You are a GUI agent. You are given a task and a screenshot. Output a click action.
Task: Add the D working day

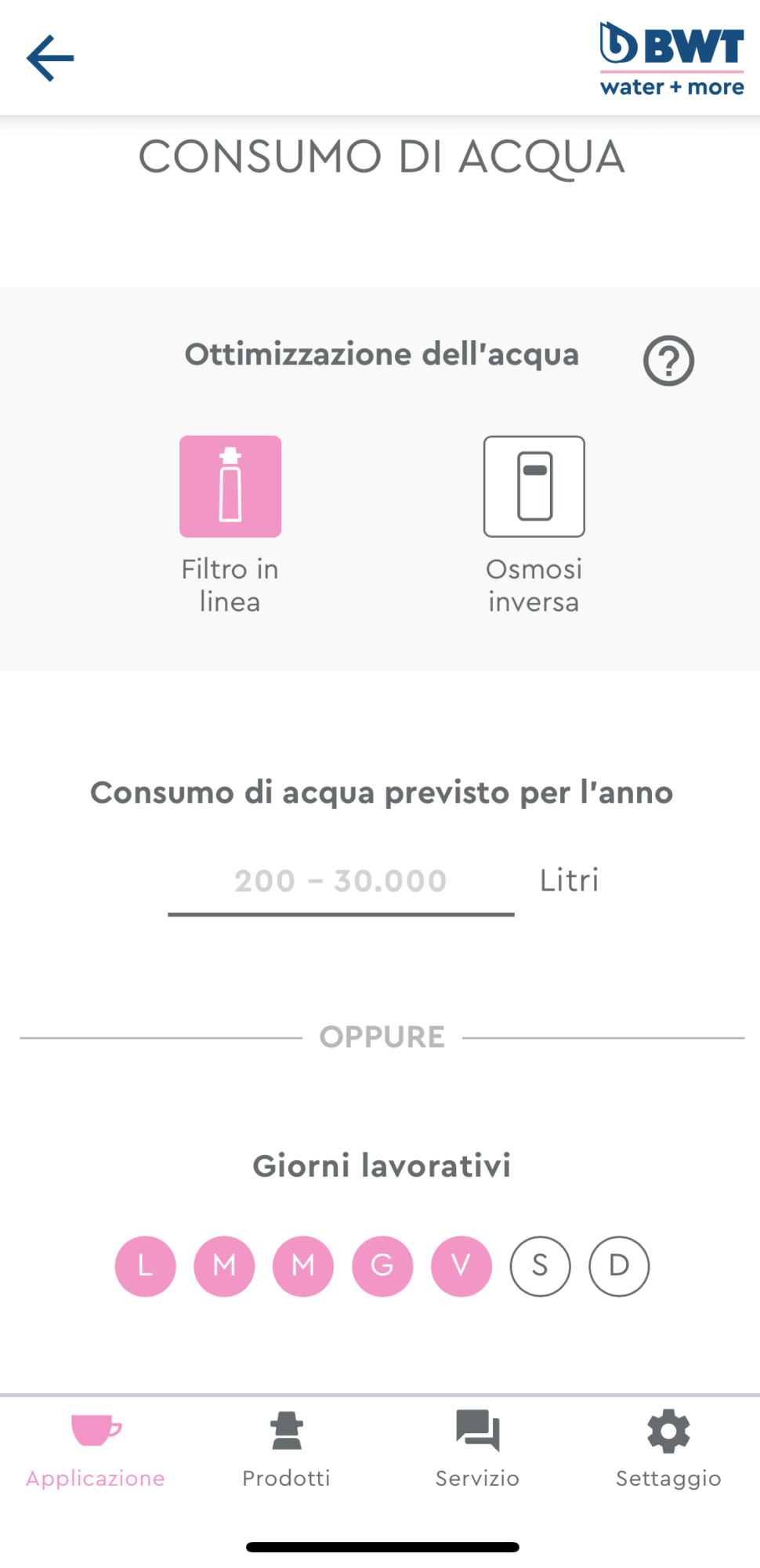619,1266
